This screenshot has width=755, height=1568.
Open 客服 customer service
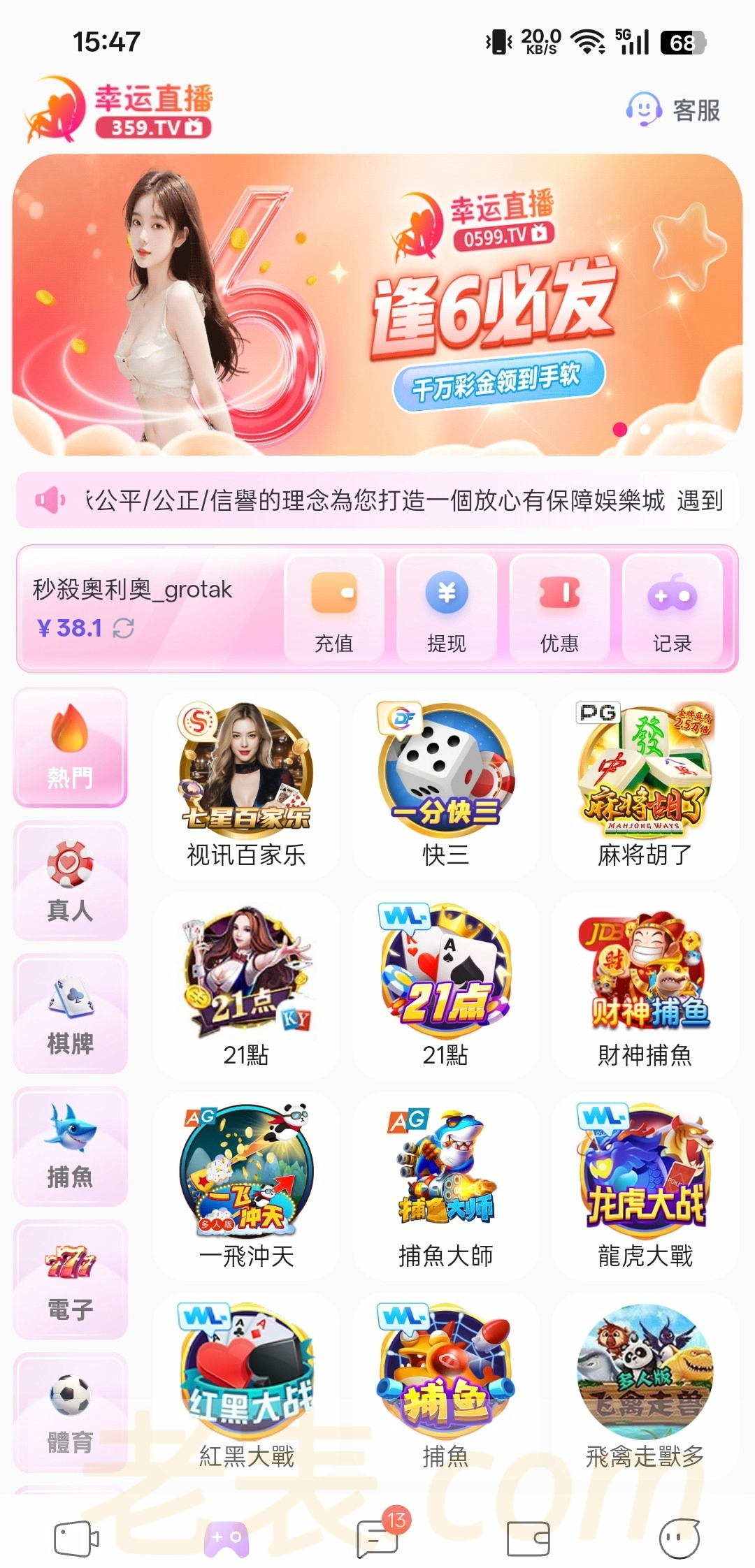[673, 110]
